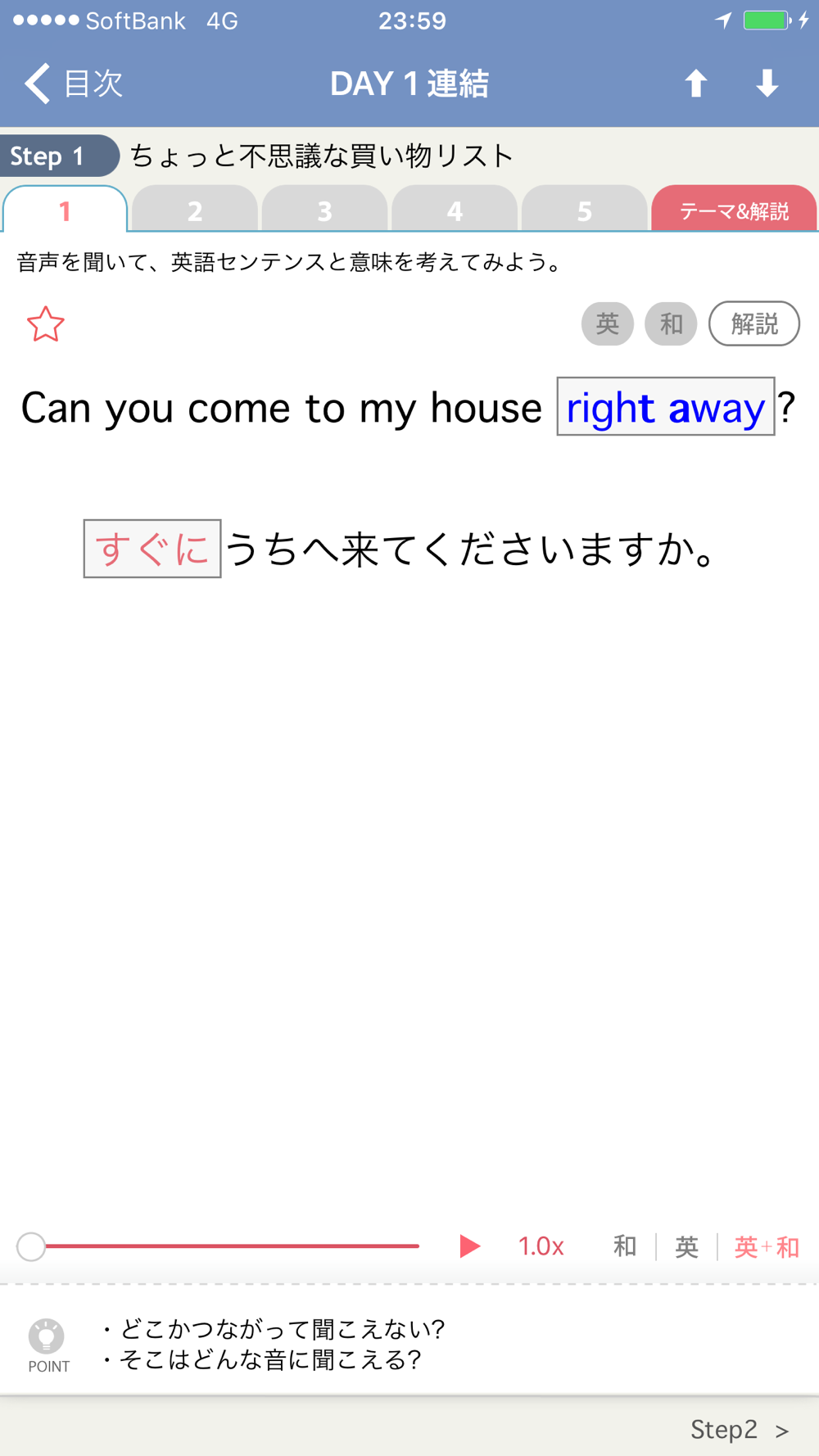Open the 解説 explanation button
Image resolution: width=819 pixels, height=1456 pixels.
tap(754, 323)
